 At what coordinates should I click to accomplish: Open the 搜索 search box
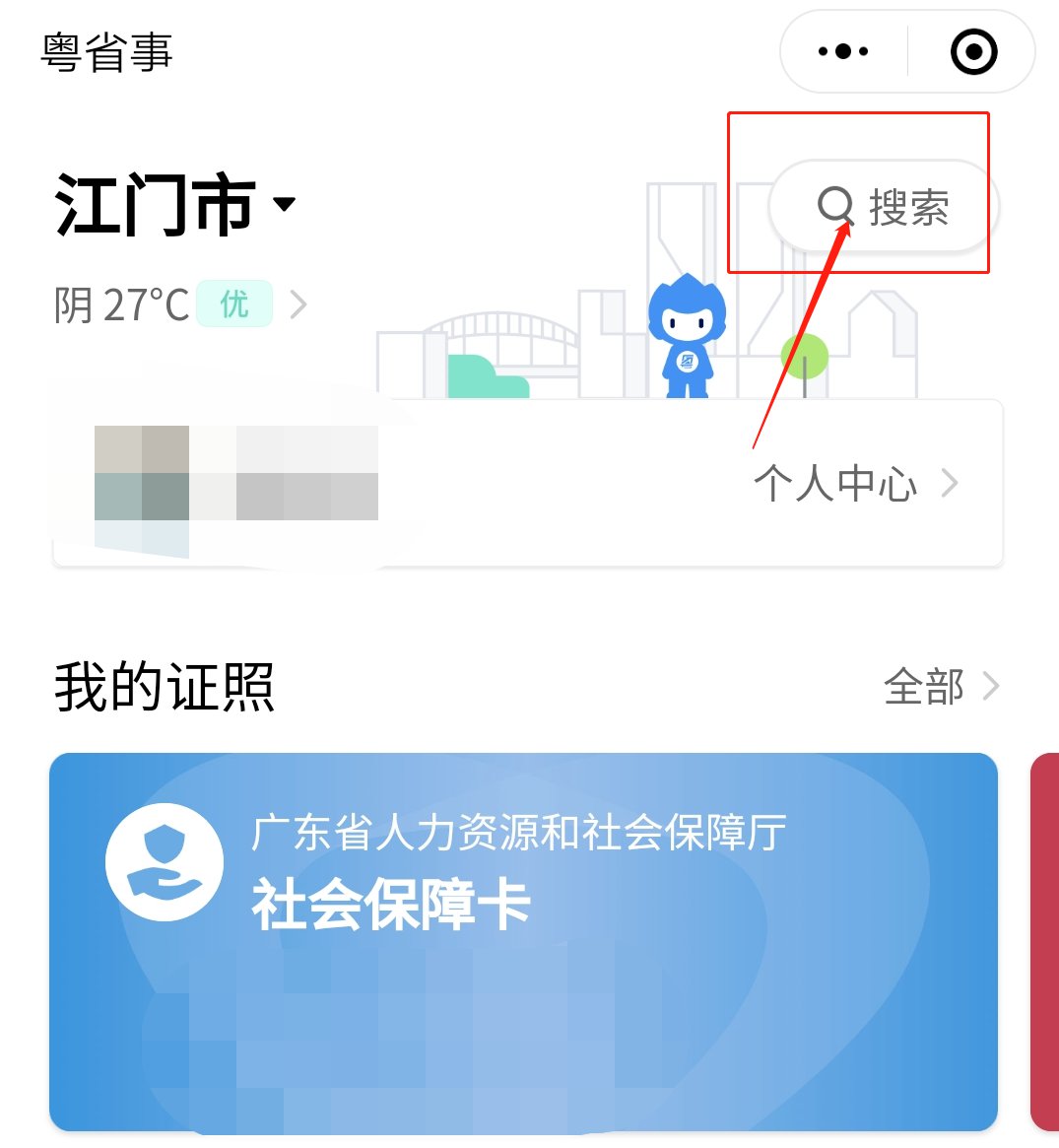(884, 208)
